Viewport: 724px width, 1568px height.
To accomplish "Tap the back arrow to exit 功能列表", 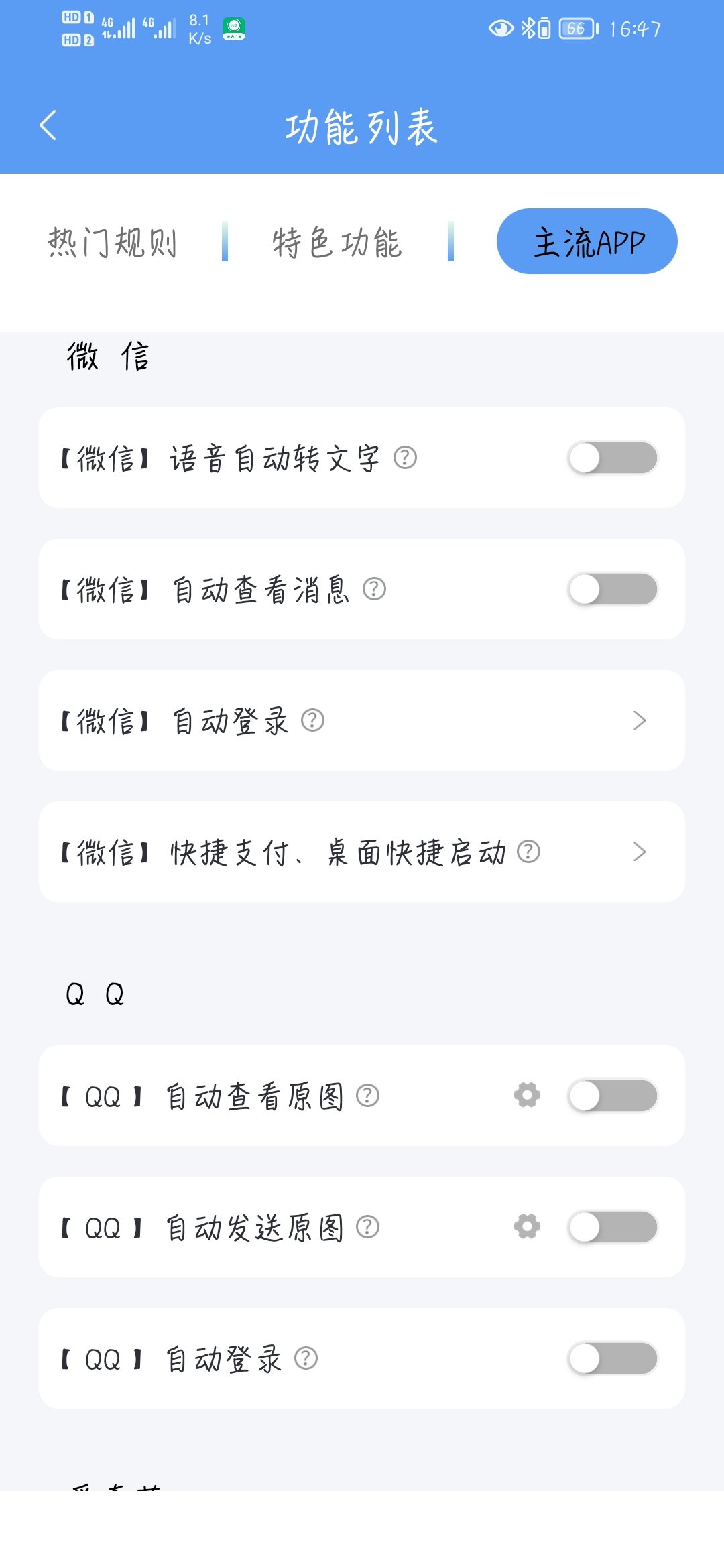I will click(x=48, y=125).
